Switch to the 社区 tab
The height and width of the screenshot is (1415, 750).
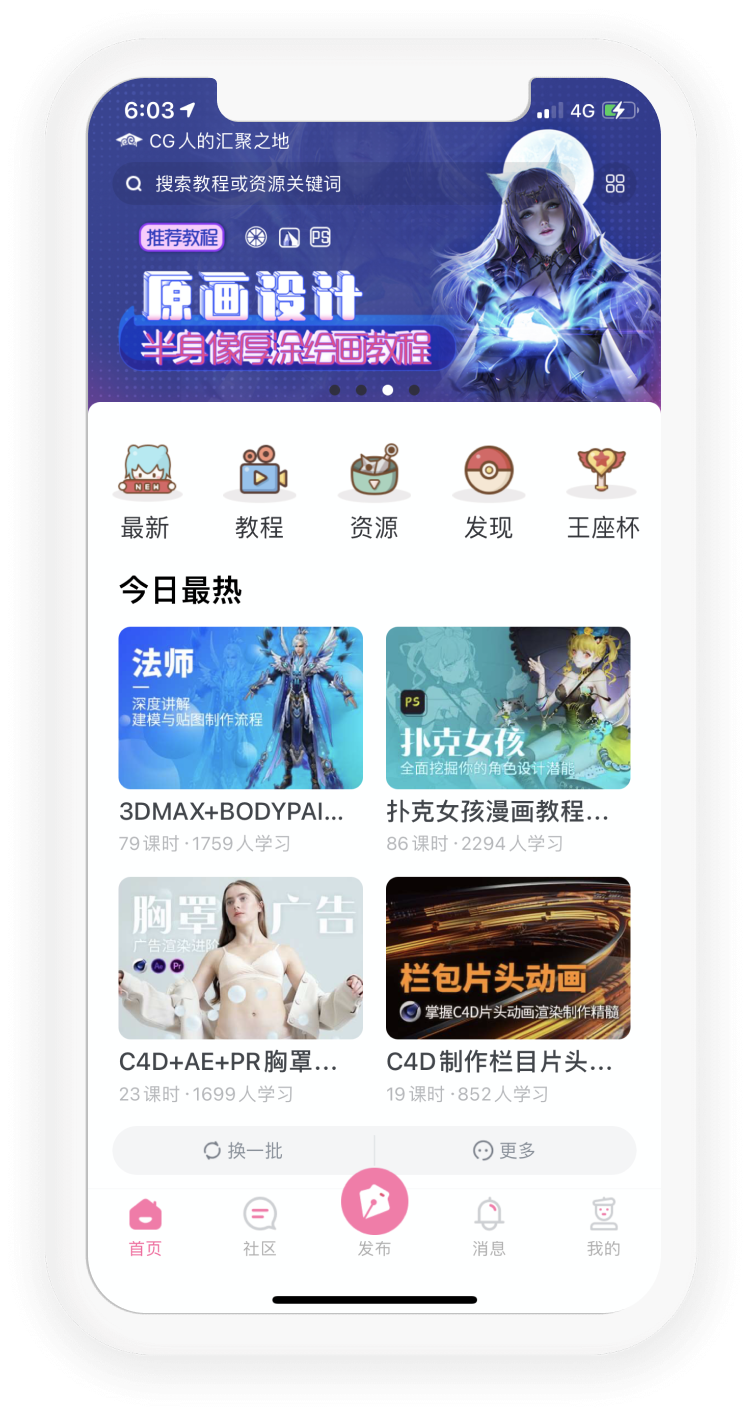click(260, 1226)
